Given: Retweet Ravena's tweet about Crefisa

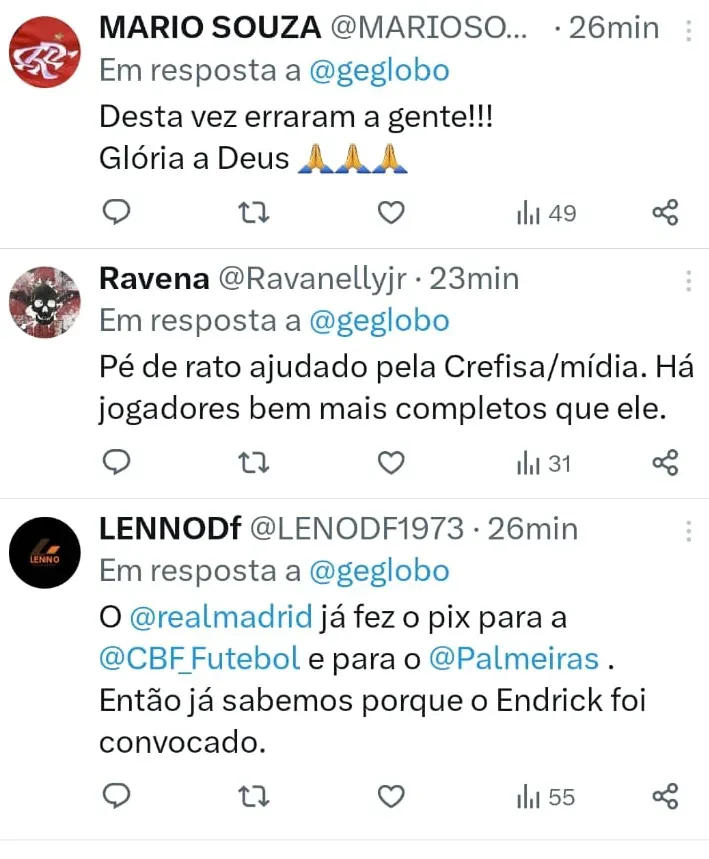Looking at the screenshot, I should coord(257,462).
